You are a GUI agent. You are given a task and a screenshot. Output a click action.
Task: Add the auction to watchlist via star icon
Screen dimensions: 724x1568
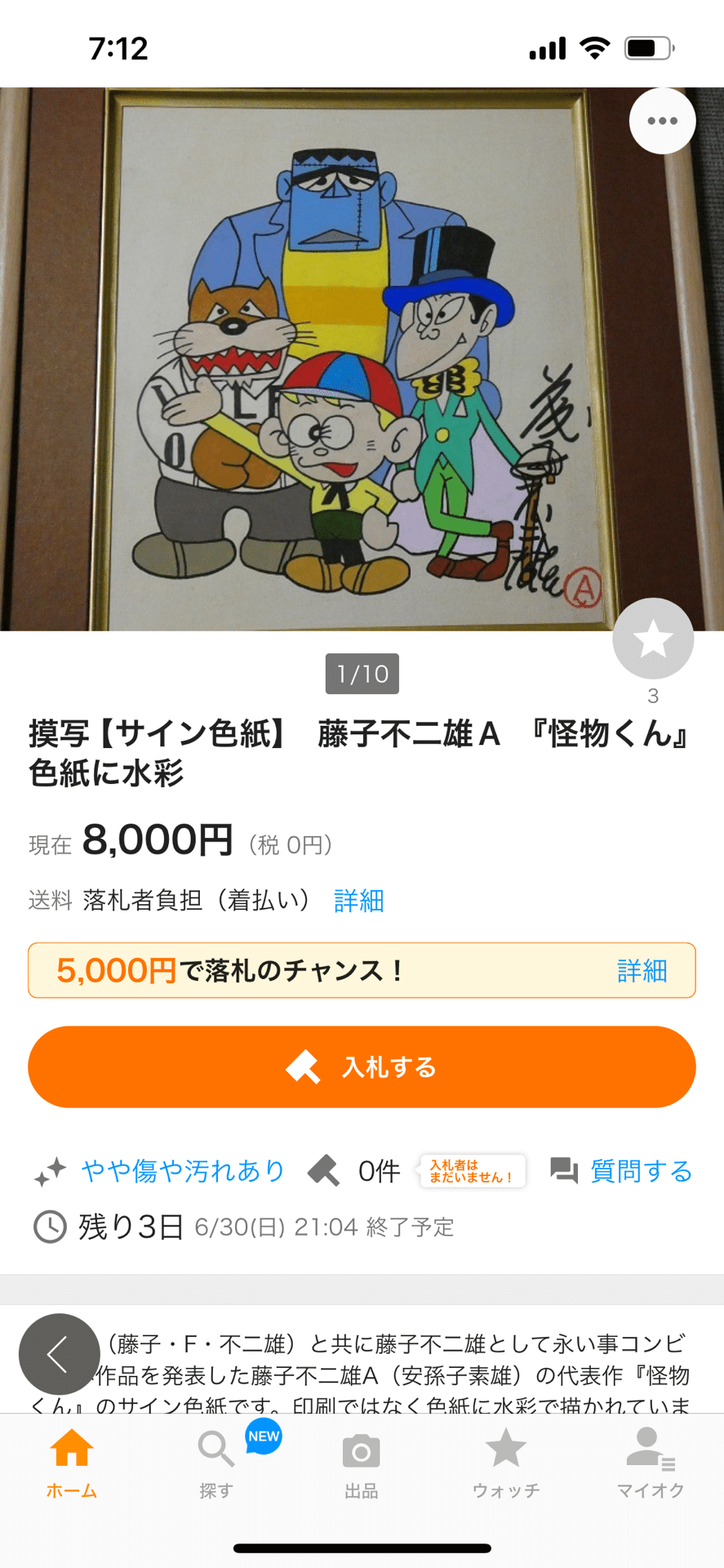652,638
